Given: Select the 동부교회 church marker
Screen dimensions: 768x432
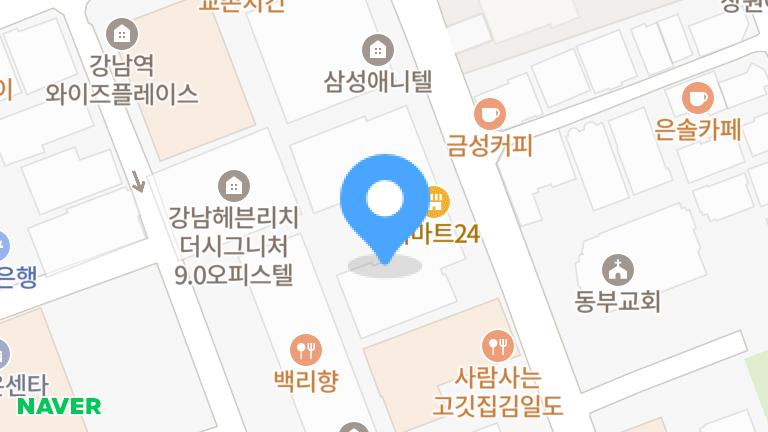Looking at the screenshot, I should [x=618, y=268].
